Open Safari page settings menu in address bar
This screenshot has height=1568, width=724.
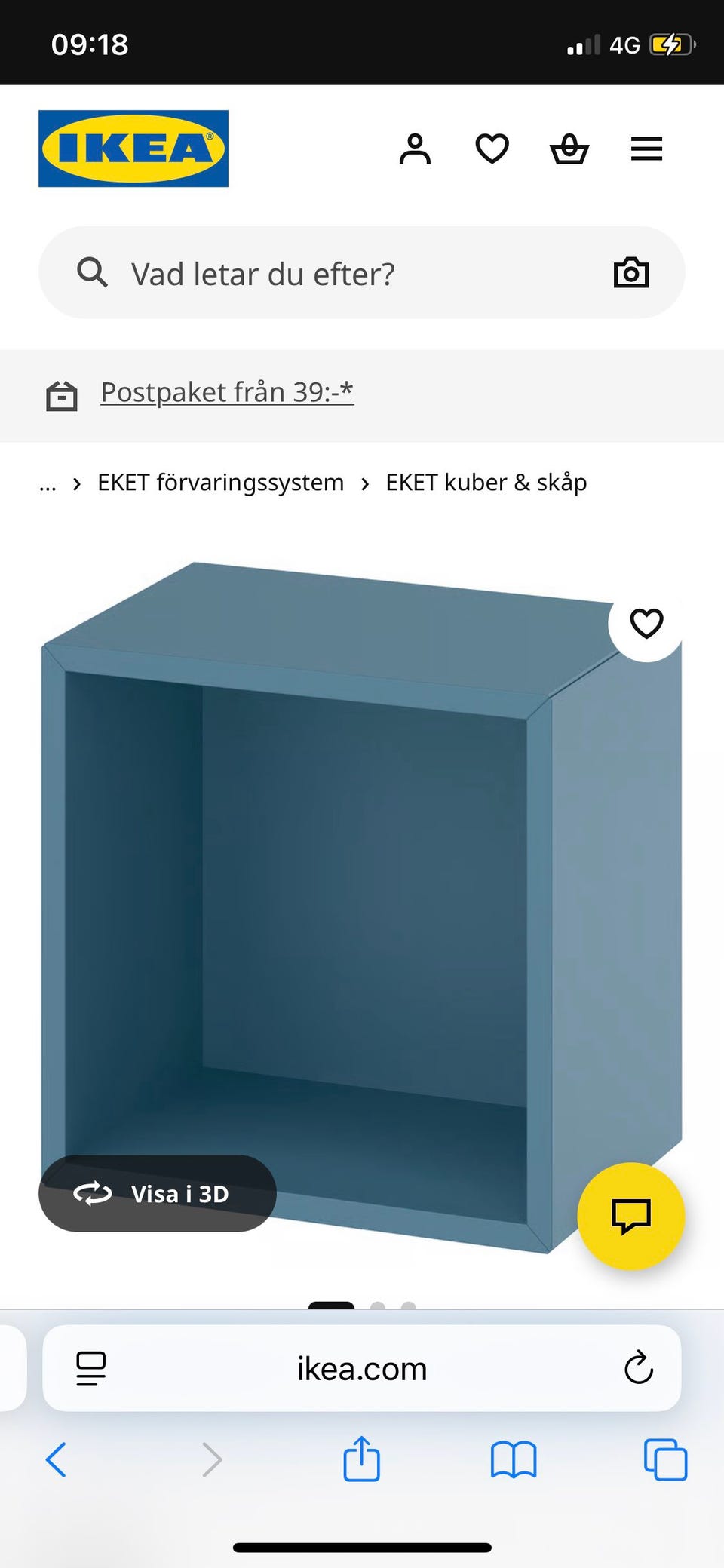coord(90,1368)
